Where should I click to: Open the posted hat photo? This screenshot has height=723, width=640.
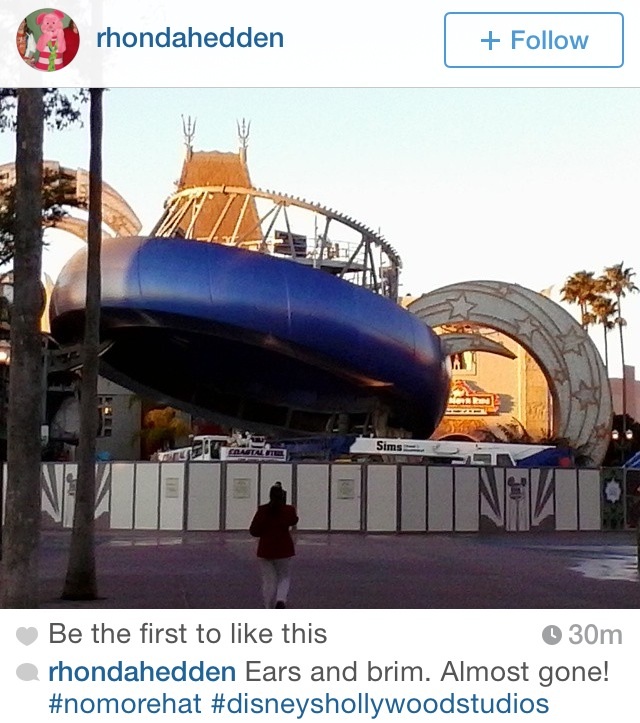click(320, 348)
